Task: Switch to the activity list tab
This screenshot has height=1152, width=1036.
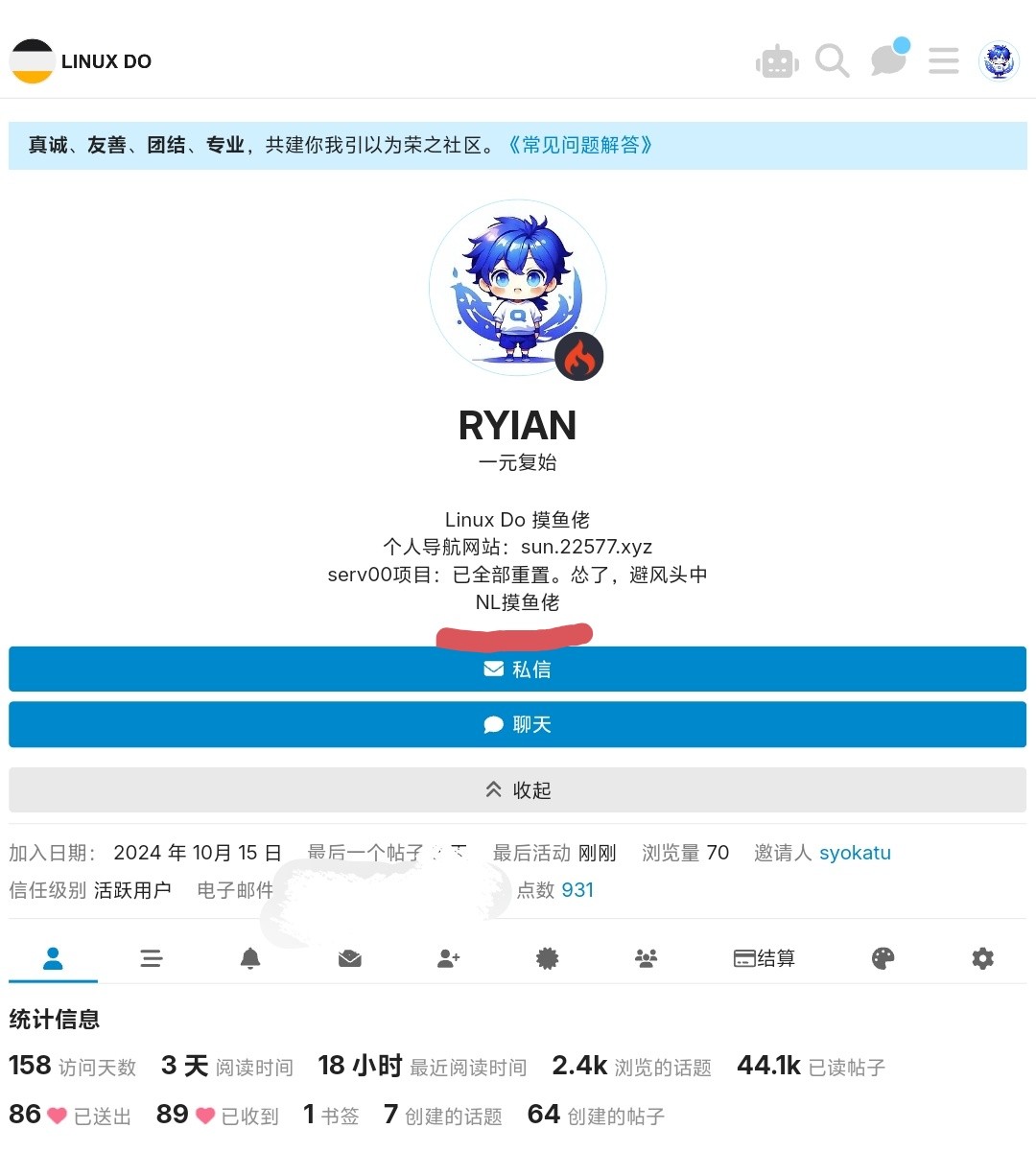Action: [152, 958]
